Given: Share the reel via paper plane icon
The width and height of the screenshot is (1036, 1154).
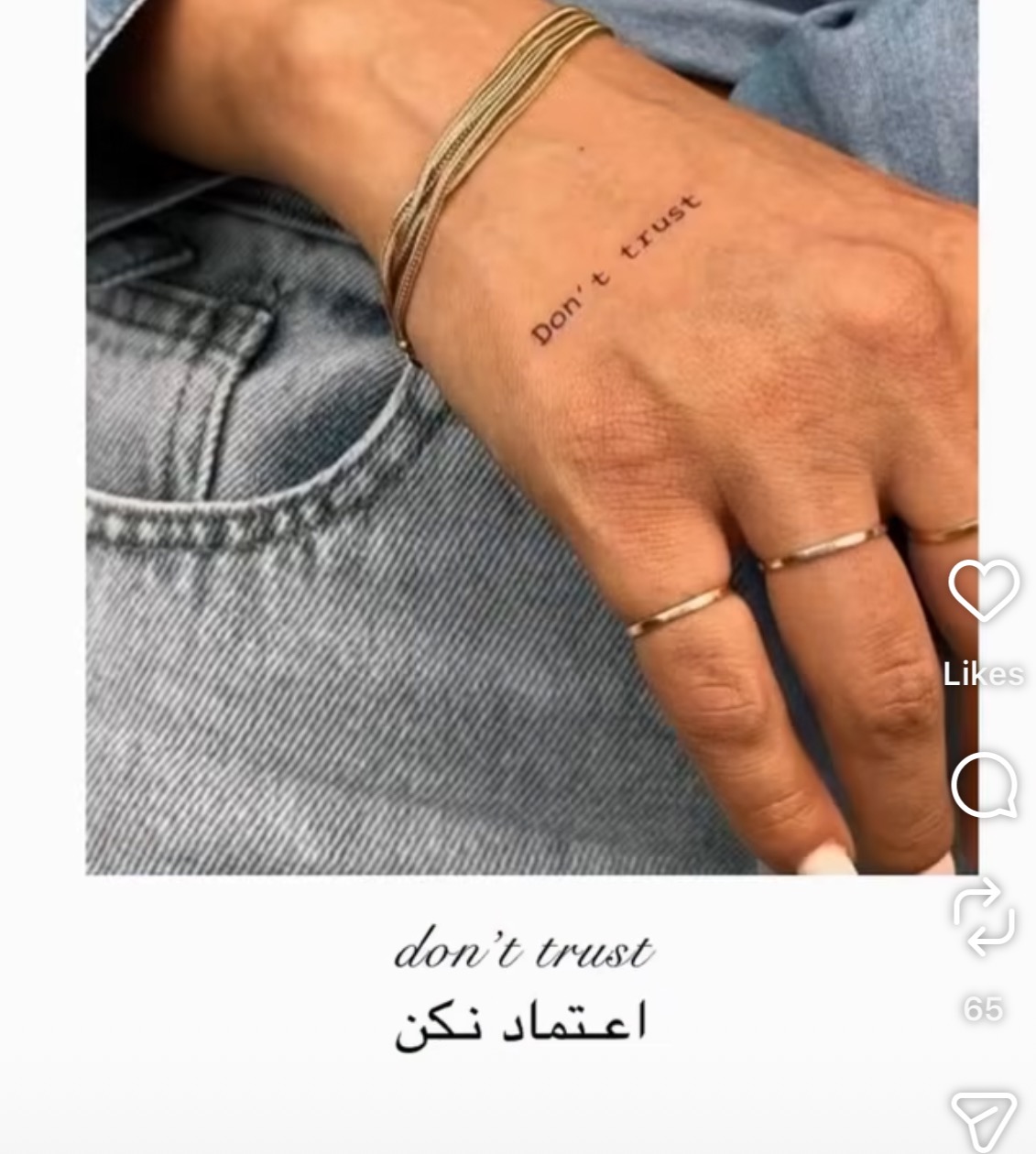Looking at the screenshot, I should (983, 1120).
